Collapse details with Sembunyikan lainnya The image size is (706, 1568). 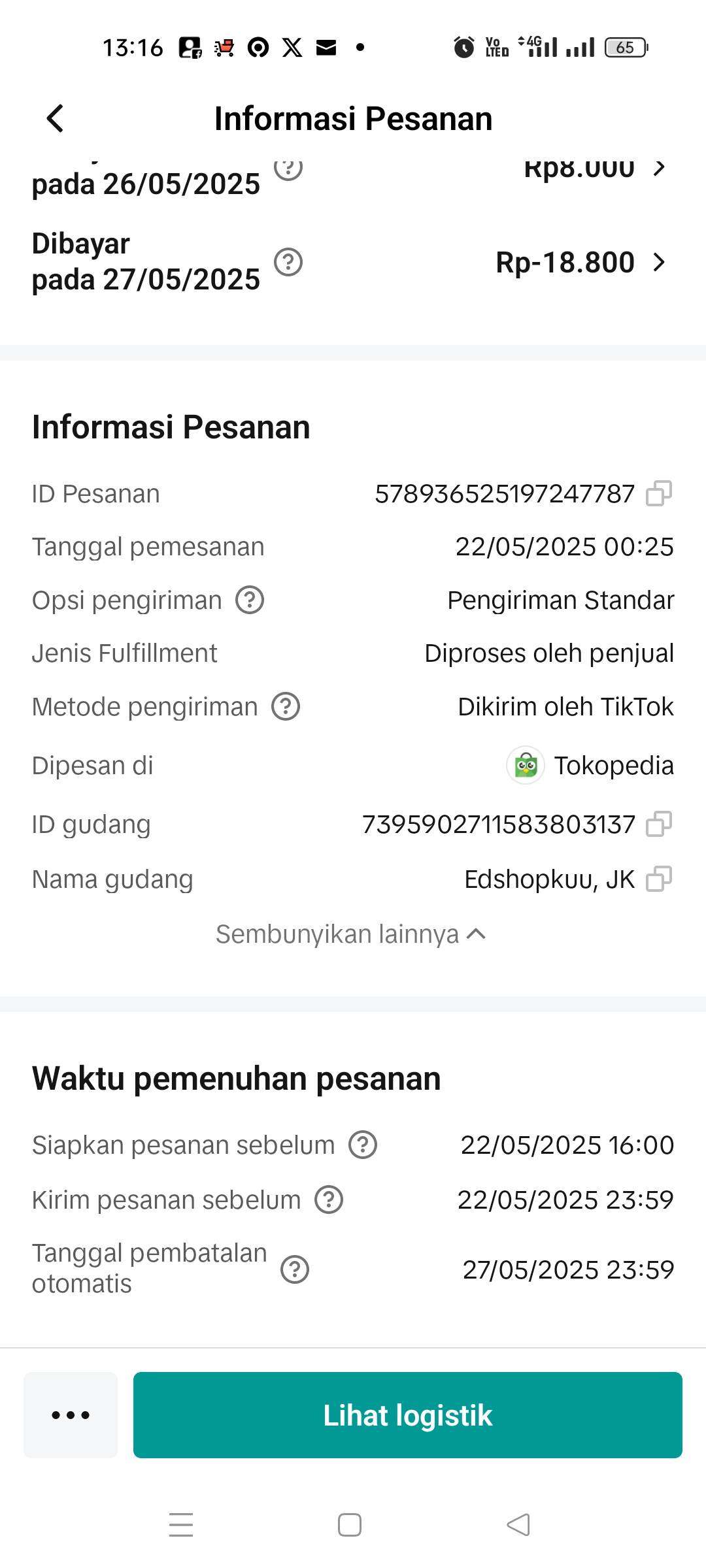[351, 934]
